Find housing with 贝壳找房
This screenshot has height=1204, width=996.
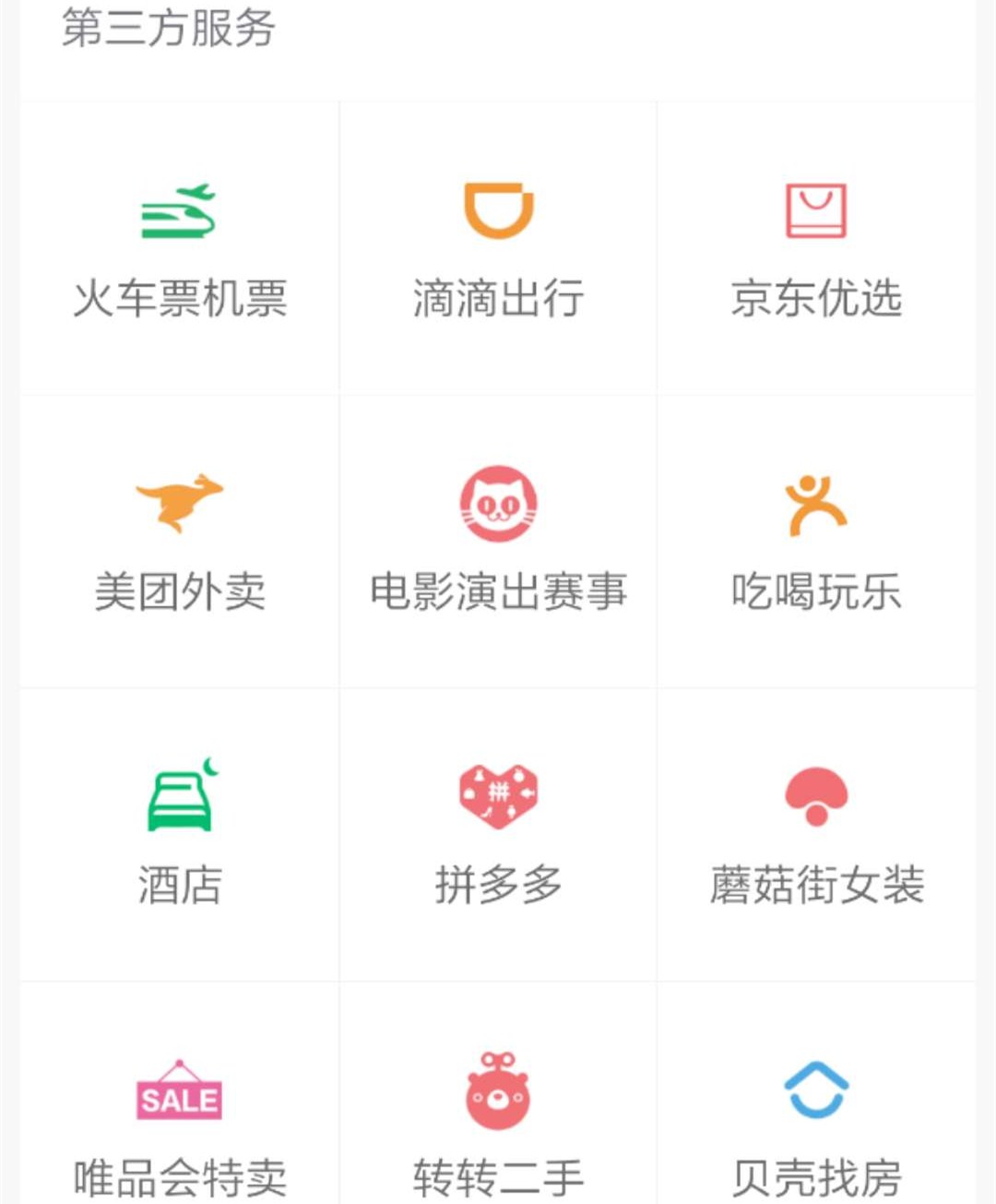816,1126
